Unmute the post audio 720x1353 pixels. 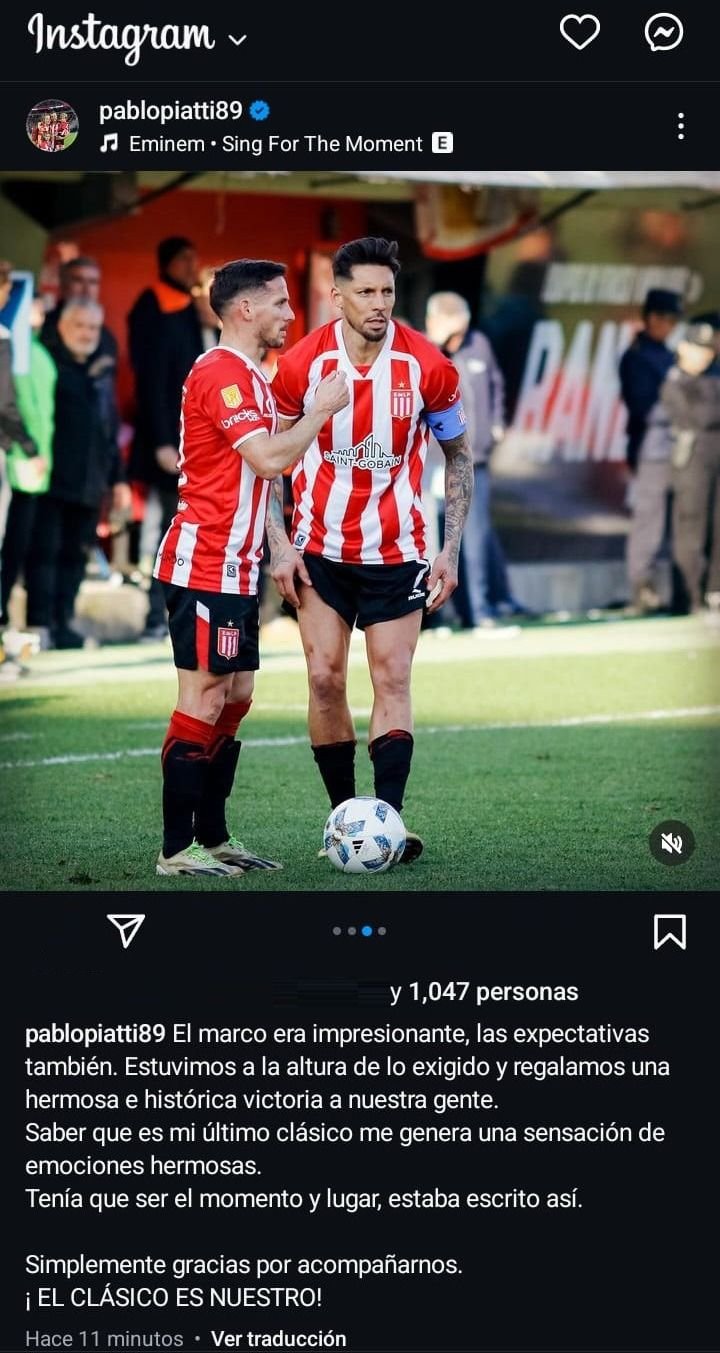[x=671, y=843]
